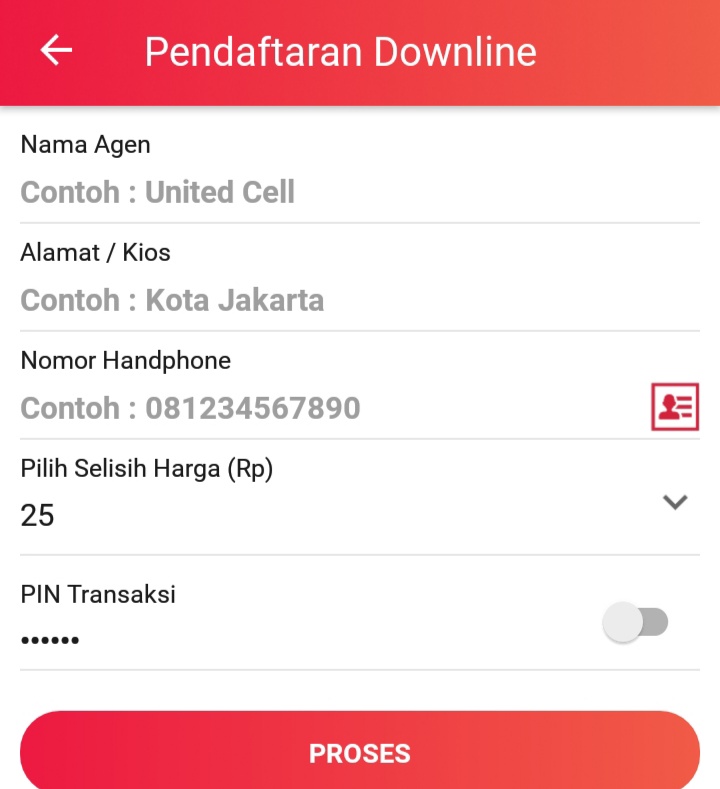Open contacts picker beside Nomor Handphone field

click(676, 404)
